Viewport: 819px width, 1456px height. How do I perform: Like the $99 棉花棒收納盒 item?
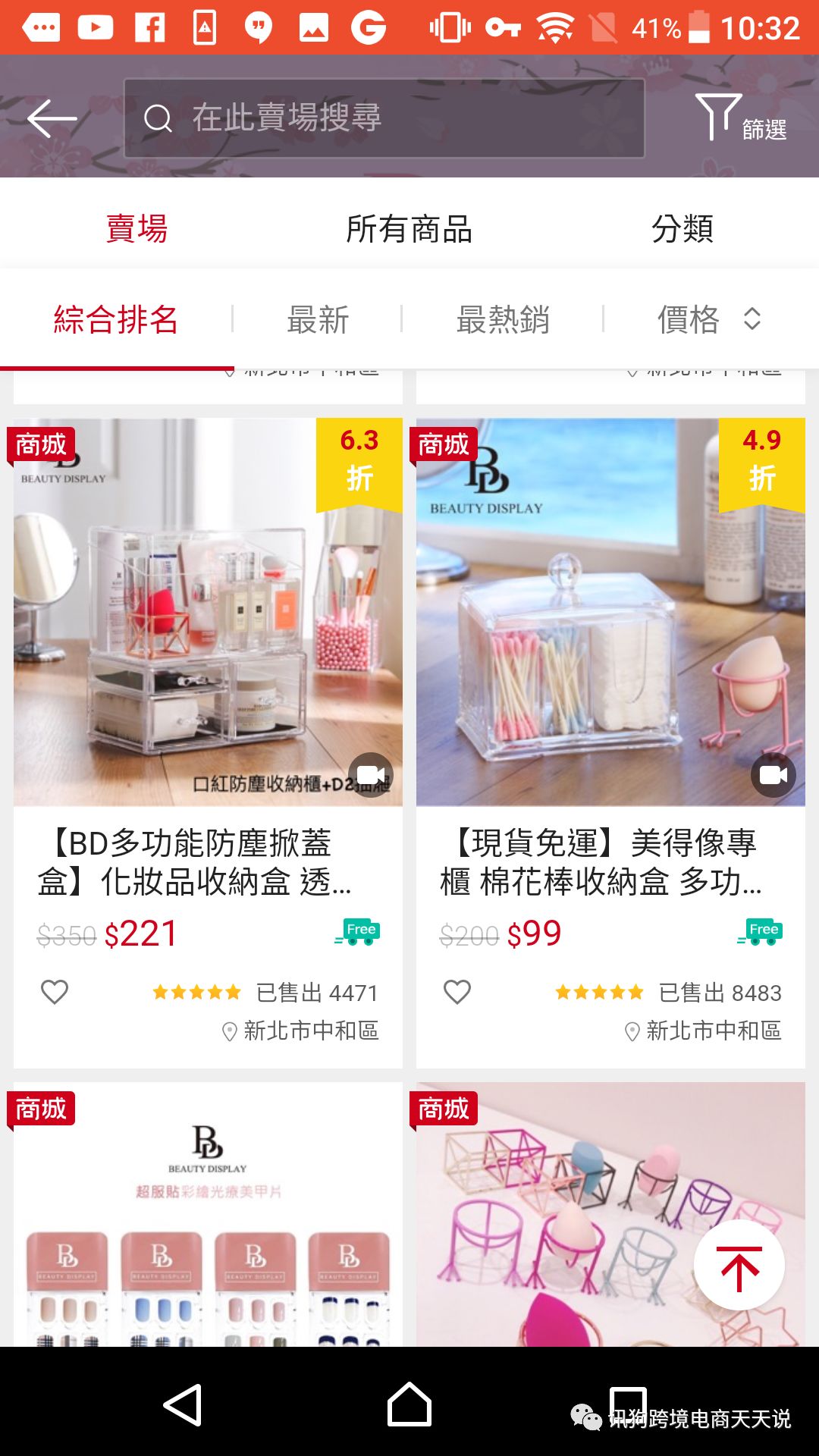(x=457, y=992)
